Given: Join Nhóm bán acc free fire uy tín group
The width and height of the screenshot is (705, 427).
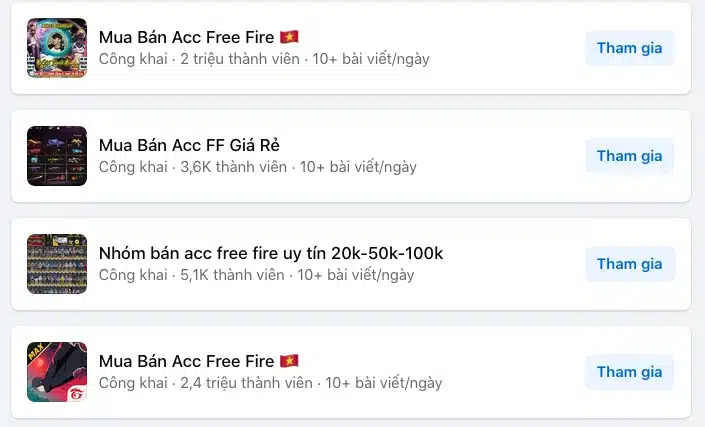Looking at the screenshot, I should [x=629, y=264].
